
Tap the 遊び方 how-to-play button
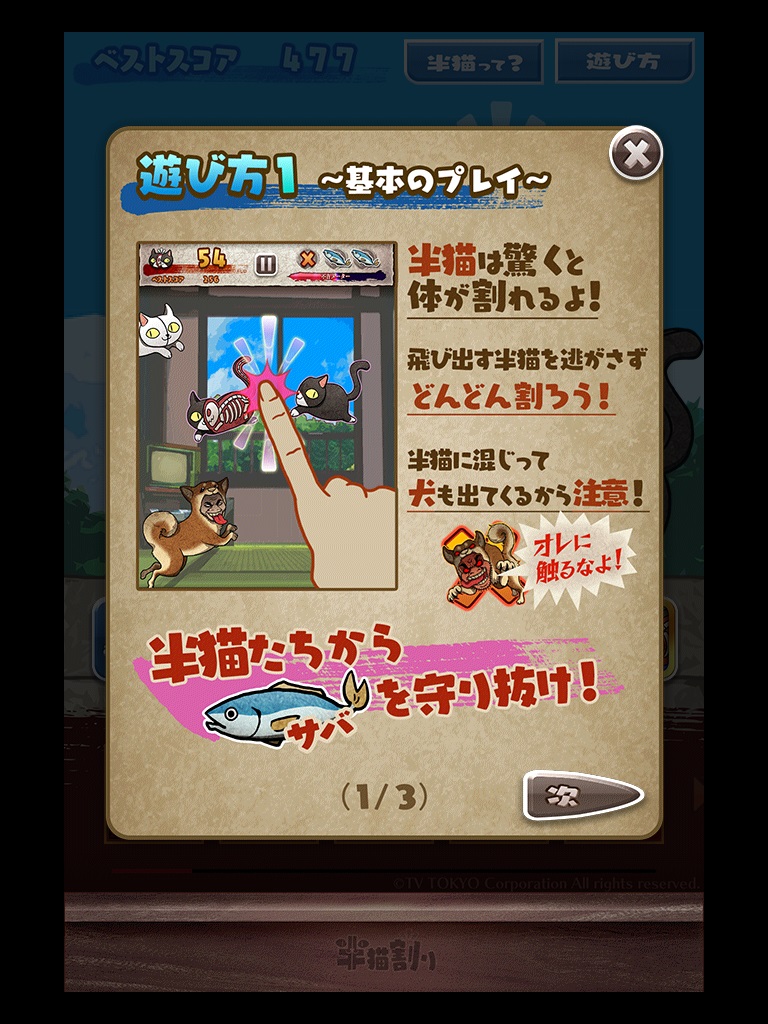624,61
